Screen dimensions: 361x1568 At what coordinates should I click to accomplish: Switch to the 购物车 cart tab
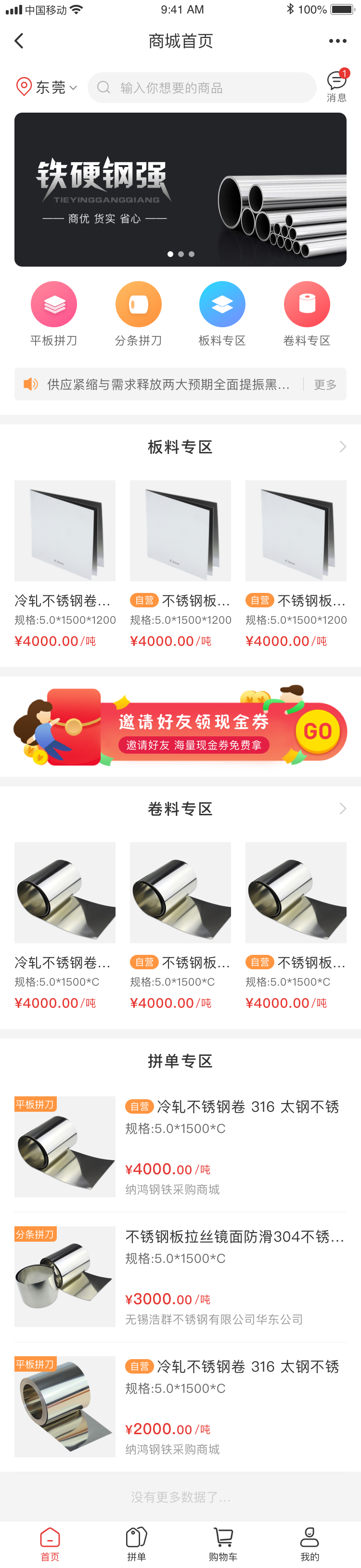[223, 1543]
